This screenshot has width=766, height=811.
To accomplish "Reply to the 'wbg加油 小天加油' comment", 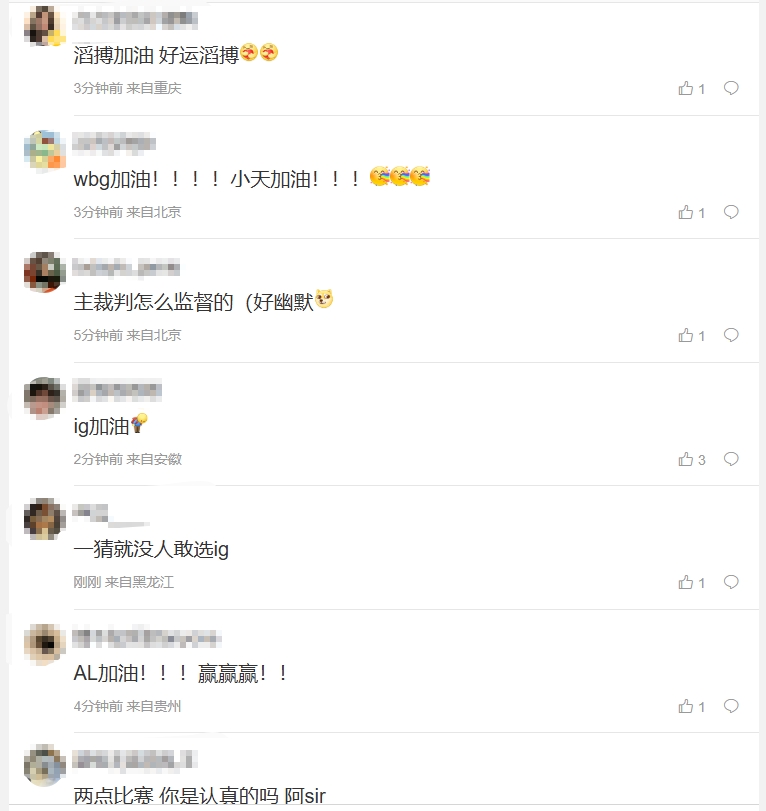I will pos(731,212).
